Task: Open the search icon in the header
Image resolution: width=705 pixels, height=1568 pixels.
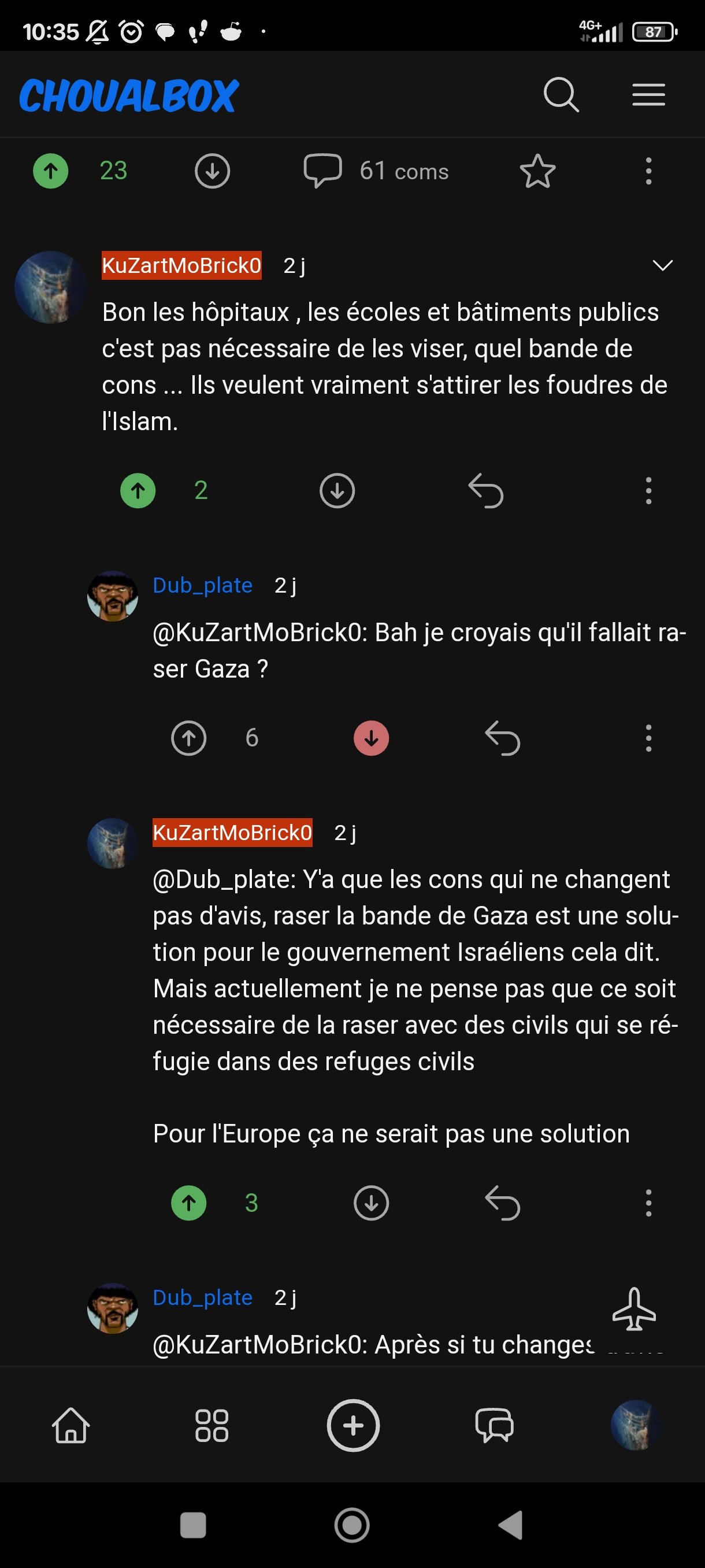Action: 560,95
